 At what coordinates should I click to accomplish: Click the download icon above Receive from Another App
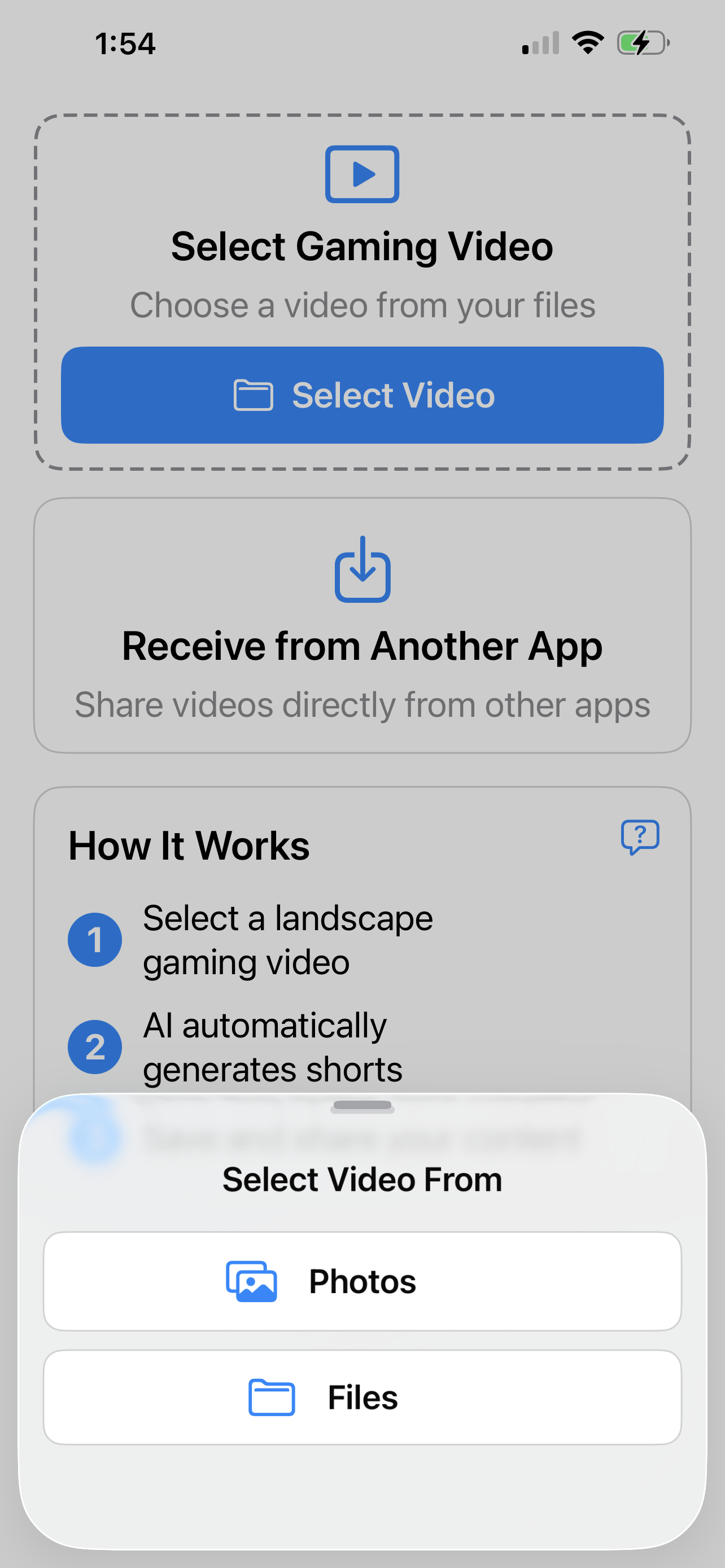[362, 571]
